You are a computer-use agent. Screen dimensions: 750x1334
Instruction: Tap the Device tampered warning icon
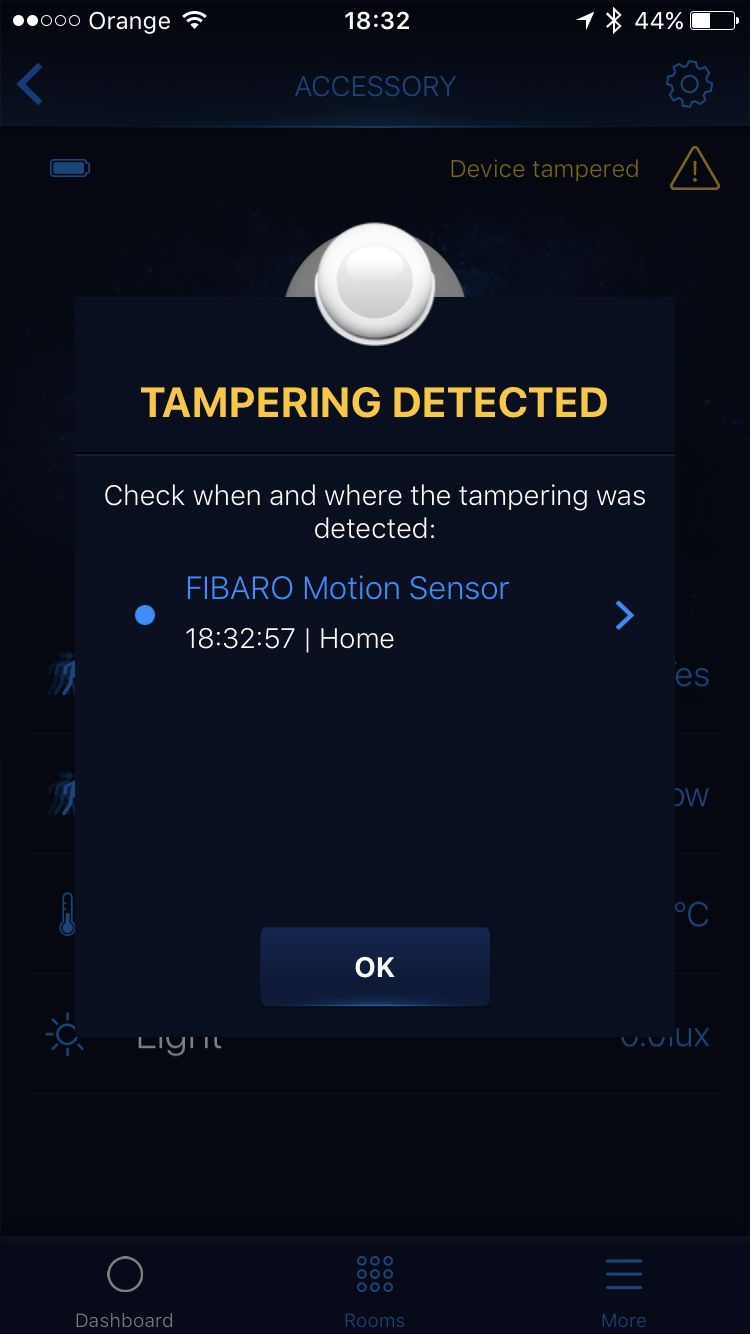pyautogui.click(x=694, y=169)
